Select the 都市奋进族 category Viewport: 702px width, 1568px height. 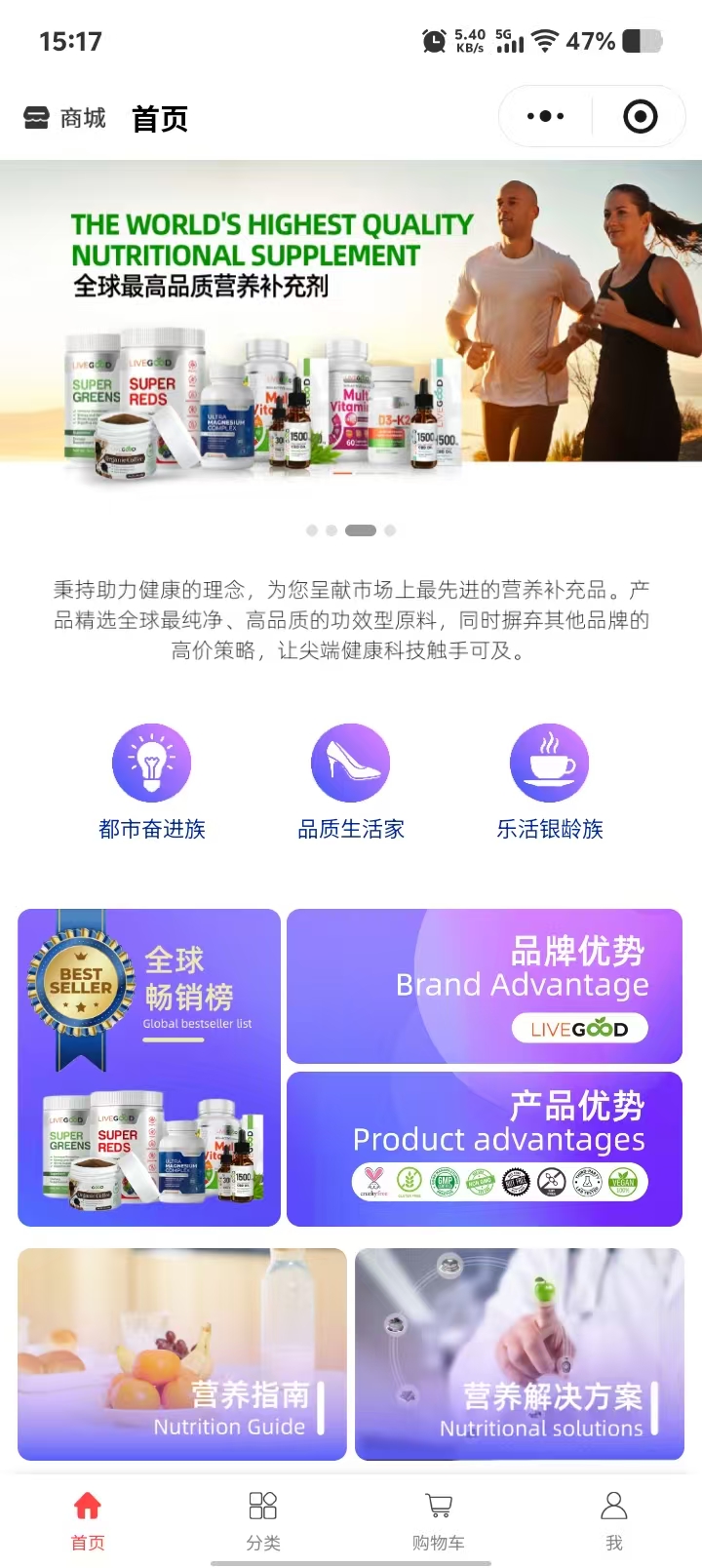click(152, 782)
